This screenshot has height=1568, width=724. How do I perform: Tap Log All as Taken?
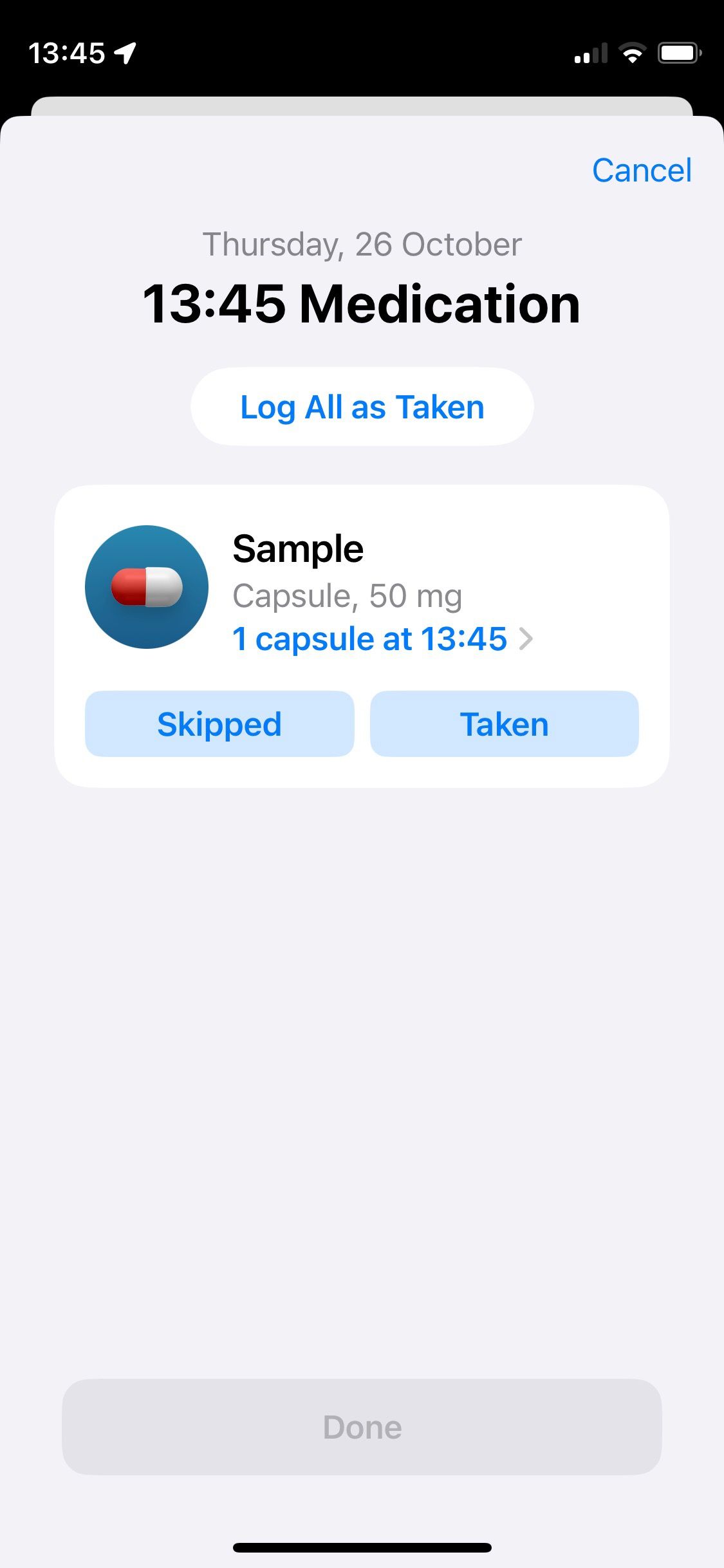click(362, 406)
